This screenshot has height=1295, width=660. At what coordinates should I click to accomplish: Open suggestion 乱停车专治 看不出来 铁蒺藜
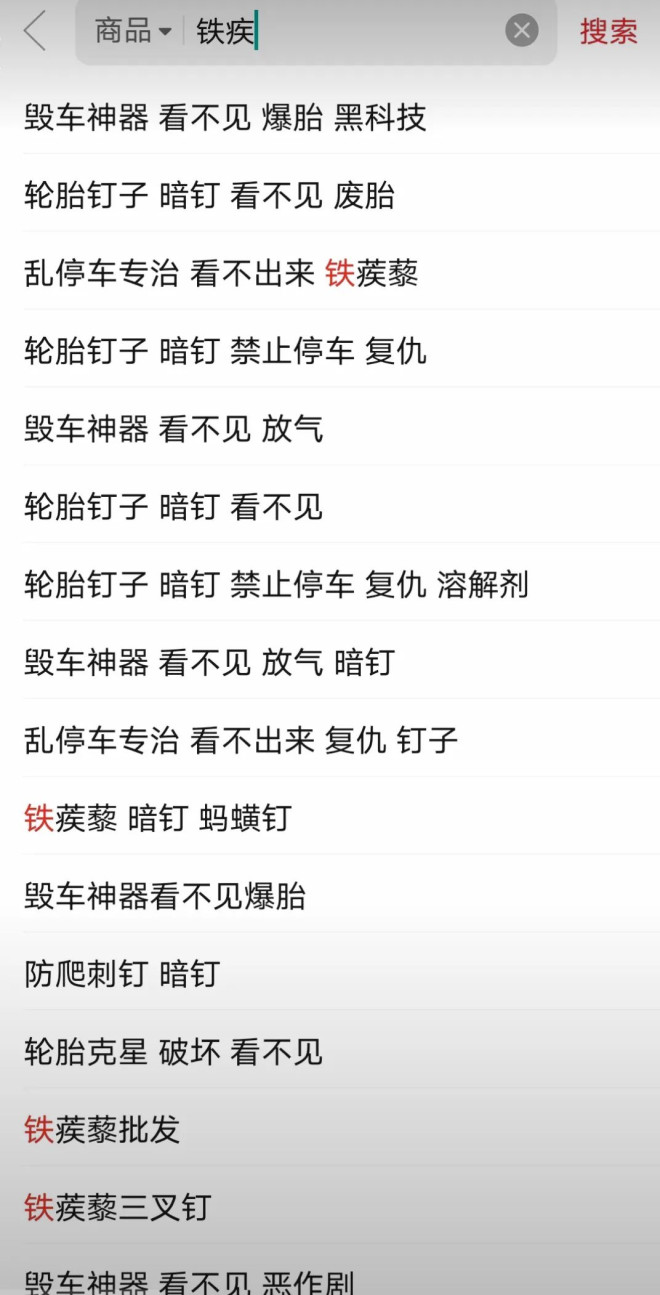click(x=221, y=274)
